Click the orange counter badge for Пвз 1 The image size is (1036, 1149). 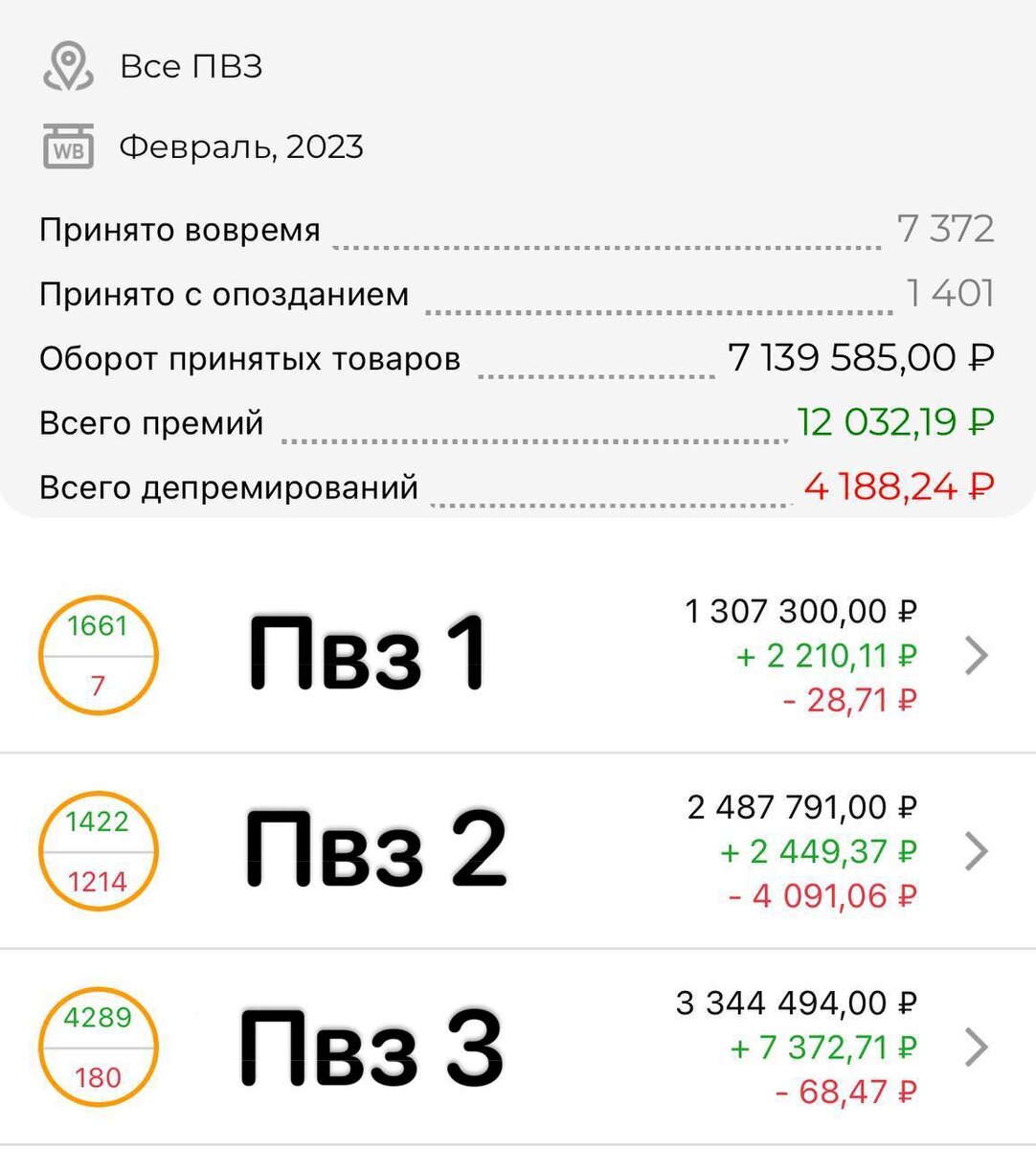pyautogui.click(x=96, y=655)
